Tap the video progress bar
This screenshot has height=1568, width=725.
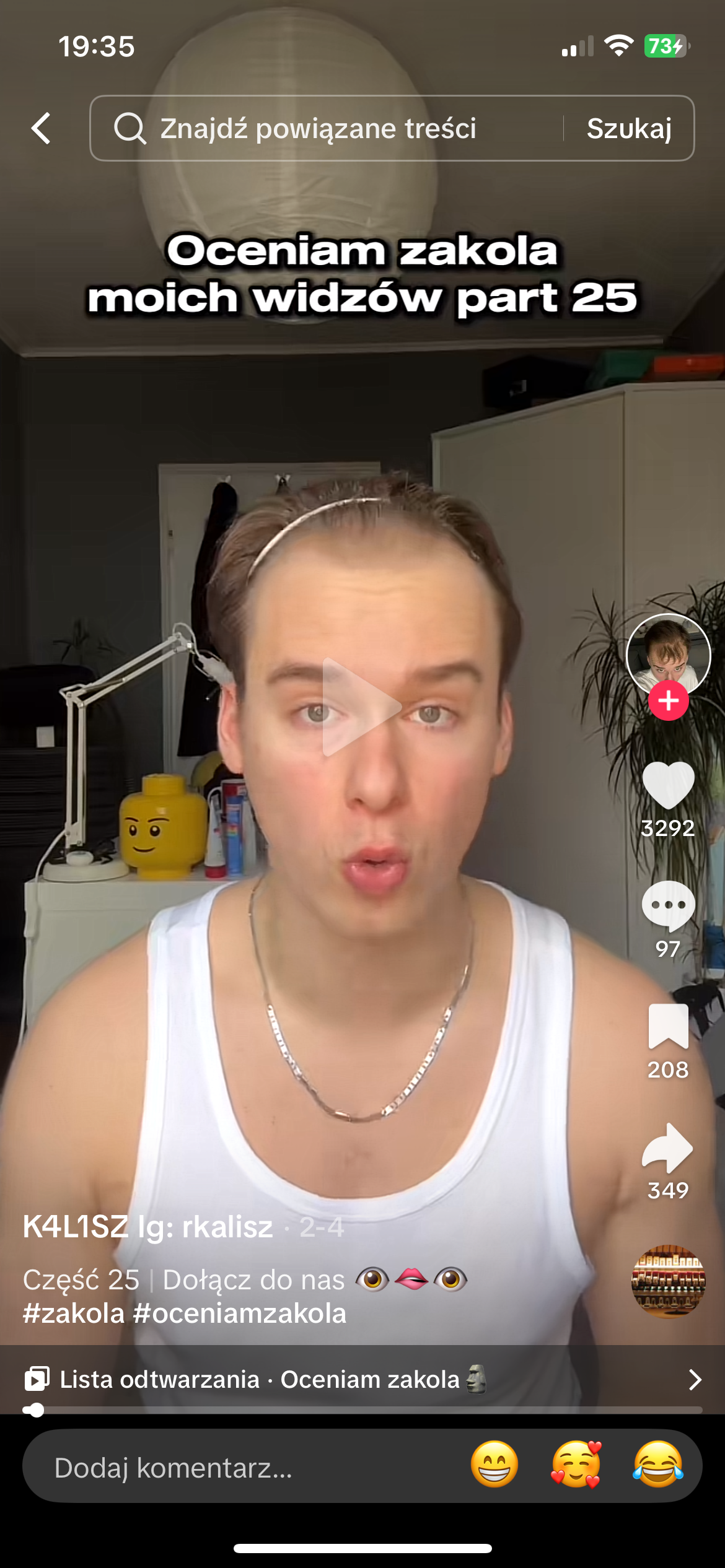click(x=362, y=1410)
